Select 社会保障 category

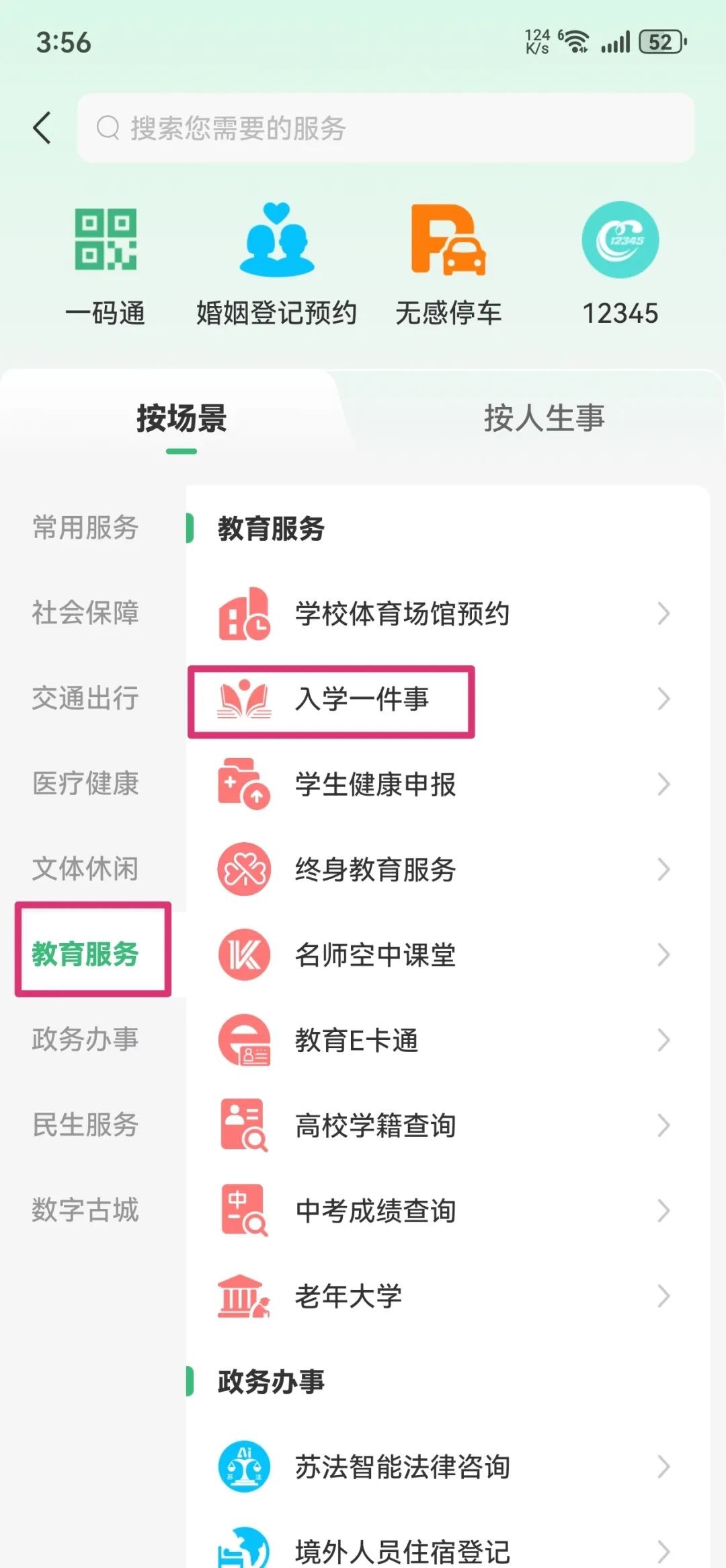pos(85,613)
